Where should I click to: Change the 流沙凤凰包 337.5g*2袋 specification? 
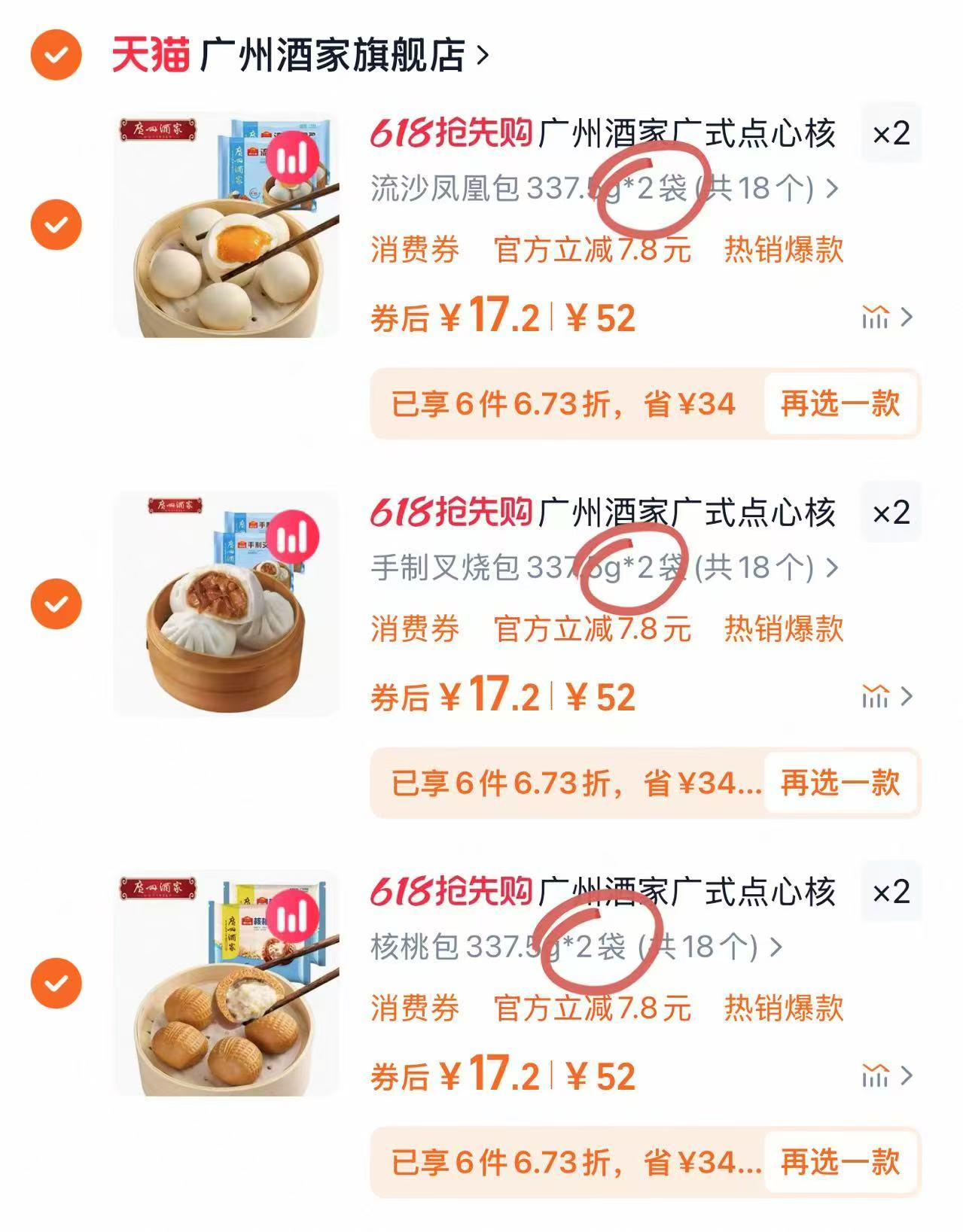602,188
